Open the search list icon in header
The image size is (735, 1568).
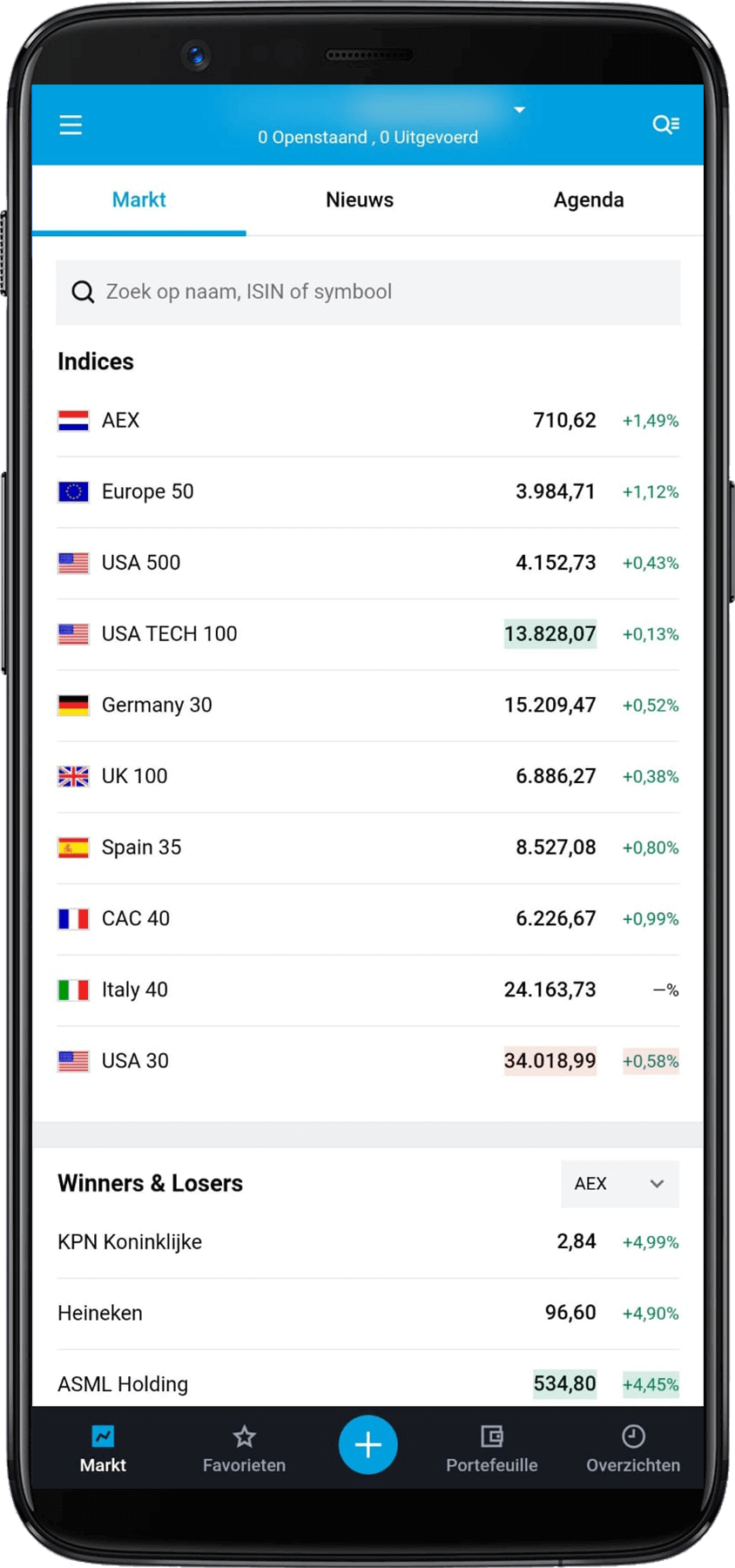[665, 125]
